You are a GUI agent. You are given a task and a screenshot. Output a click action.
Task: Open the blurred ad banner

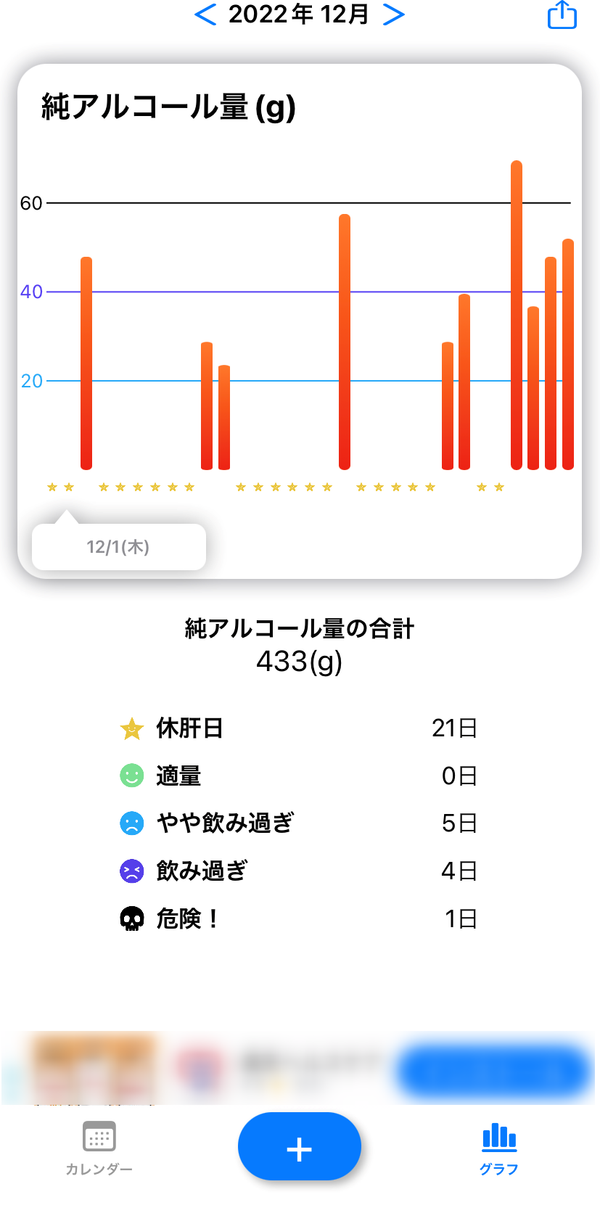pos(300,1068)
